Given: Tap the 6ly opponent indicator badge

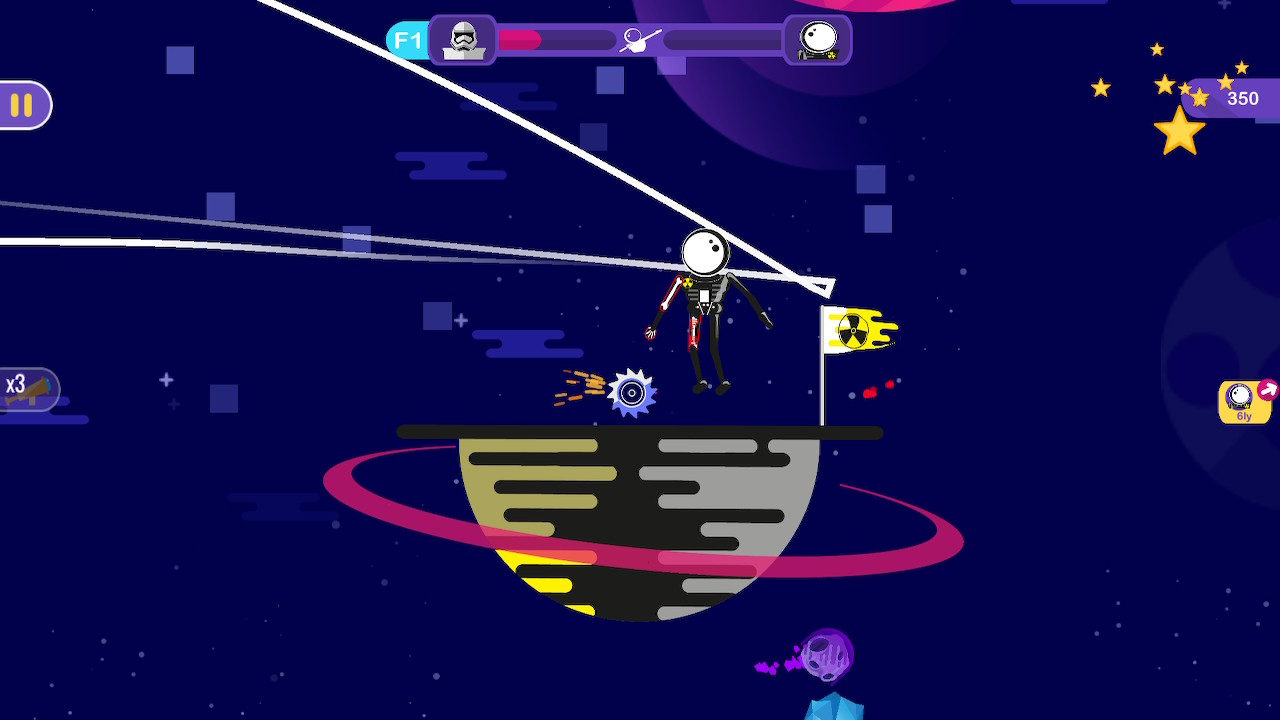Looking at the screenshot, I should [x=1244, y=402].
